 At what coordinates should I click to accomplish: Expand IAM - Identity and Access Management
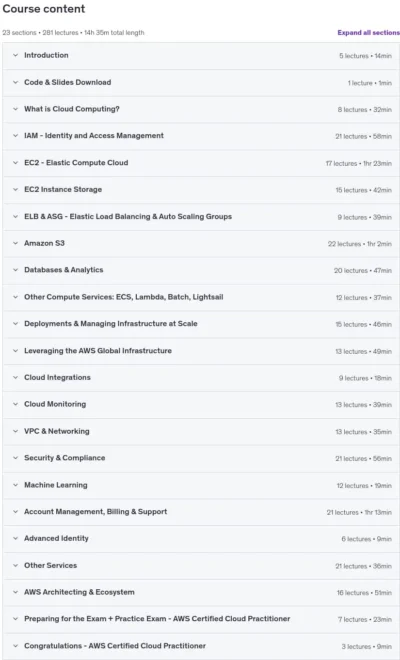(x=201, y=136)
